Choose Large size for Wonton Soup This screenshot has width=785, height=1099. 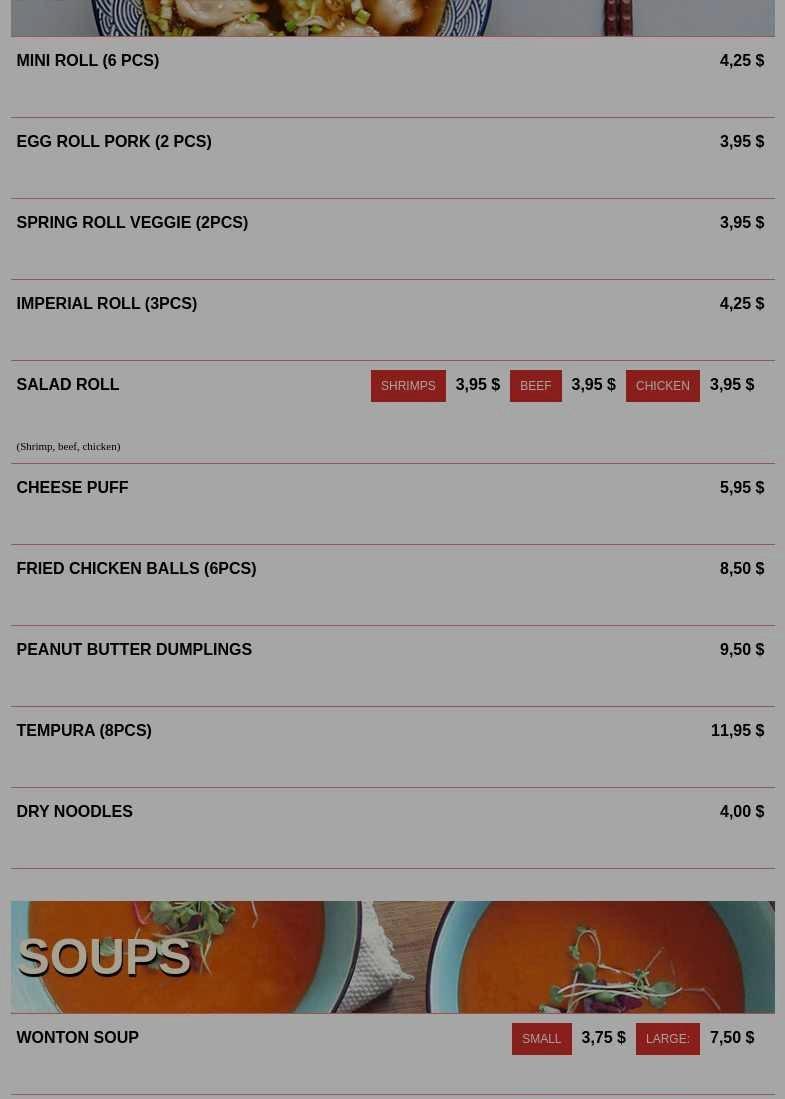click(667, 1039)
